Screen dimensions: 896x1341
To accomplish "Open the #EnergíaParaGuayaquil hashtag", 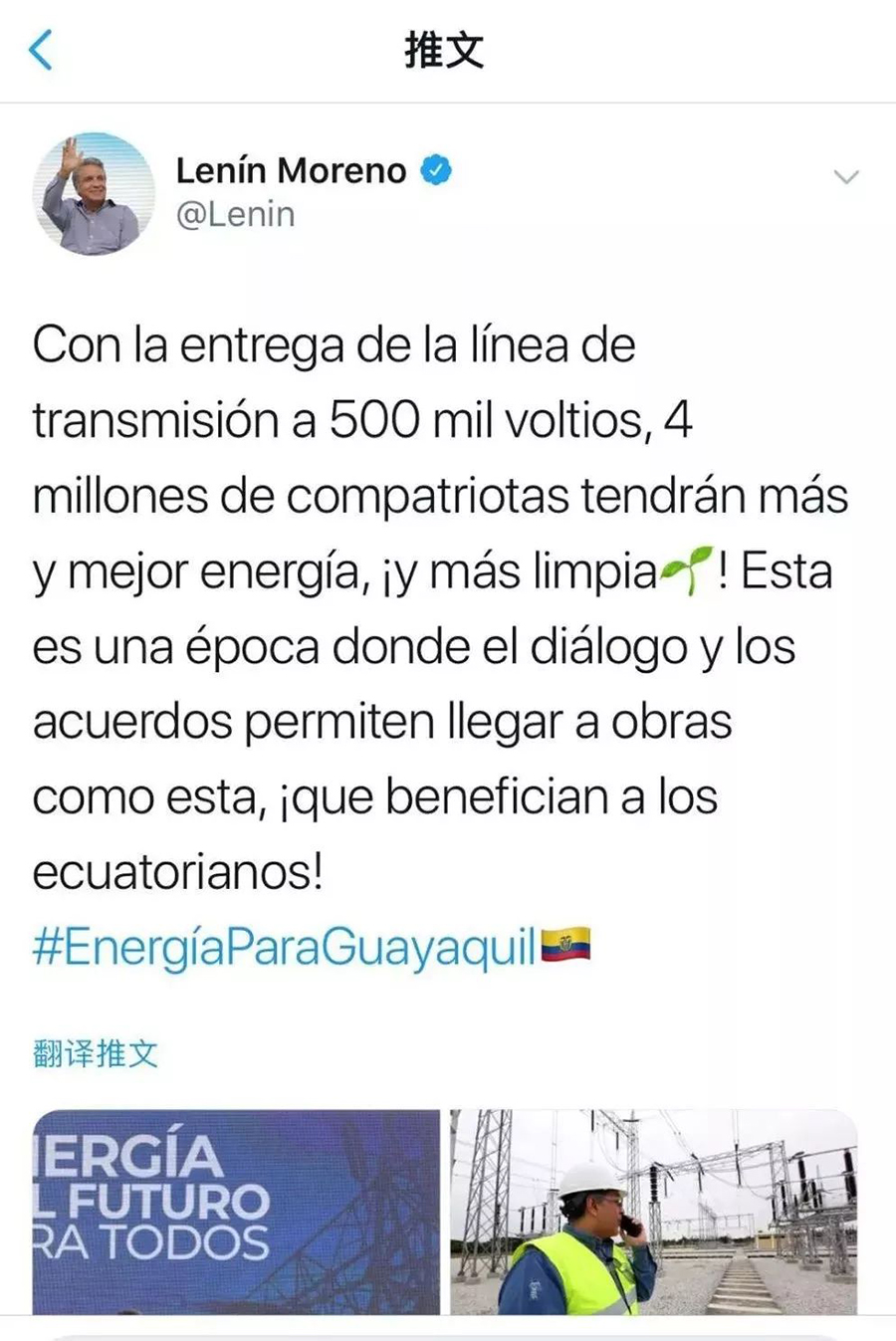I will (x=285, y=947).
